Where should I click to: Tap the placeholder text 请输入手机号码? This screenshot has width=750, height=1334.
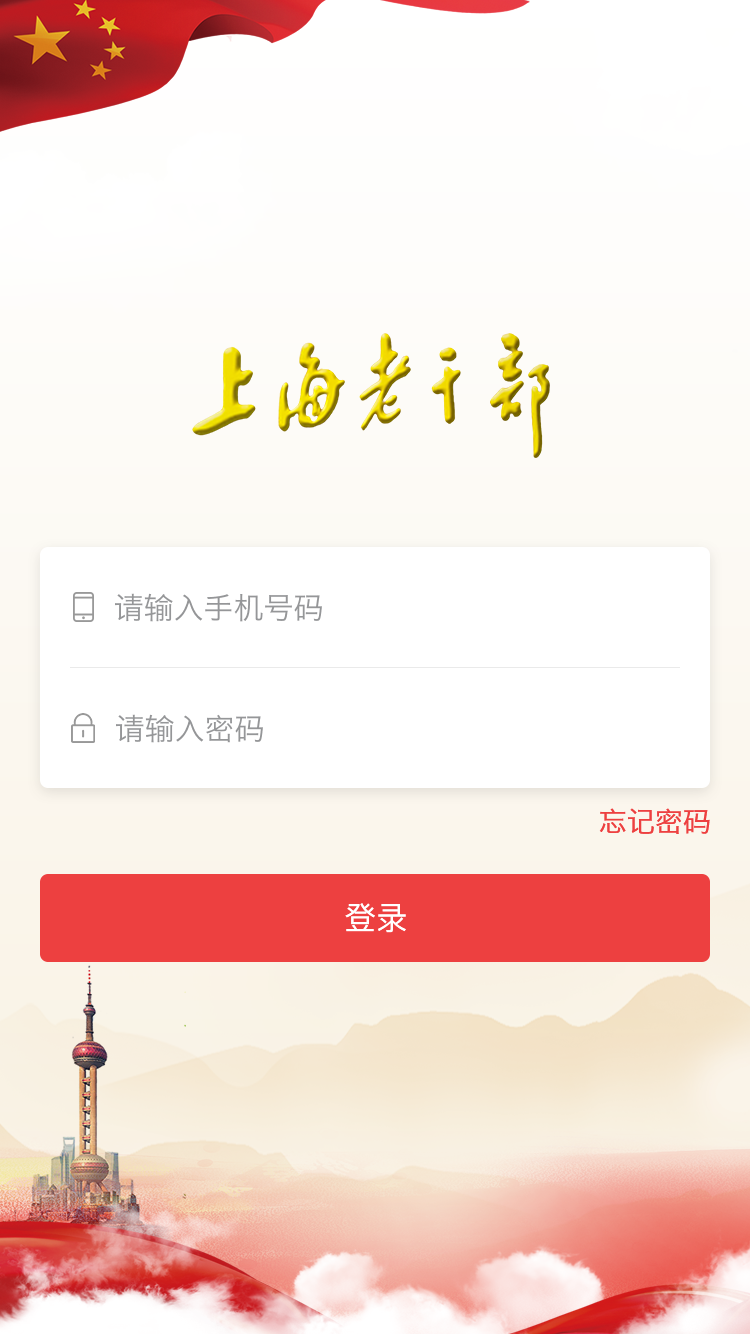[x=216, y=608]
